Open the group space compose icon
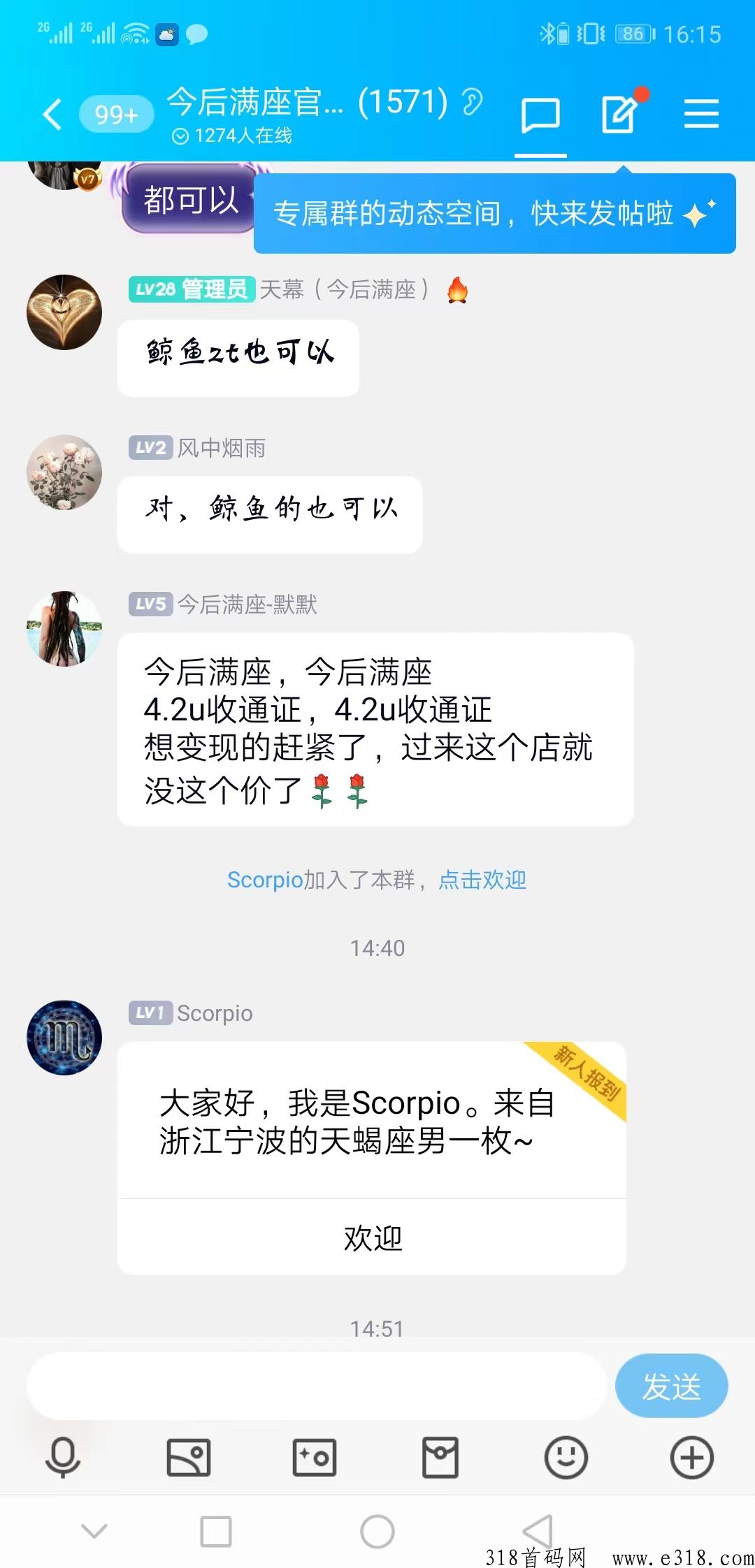Viewport: 755px width, 1568px height. [x=618, y=114]
